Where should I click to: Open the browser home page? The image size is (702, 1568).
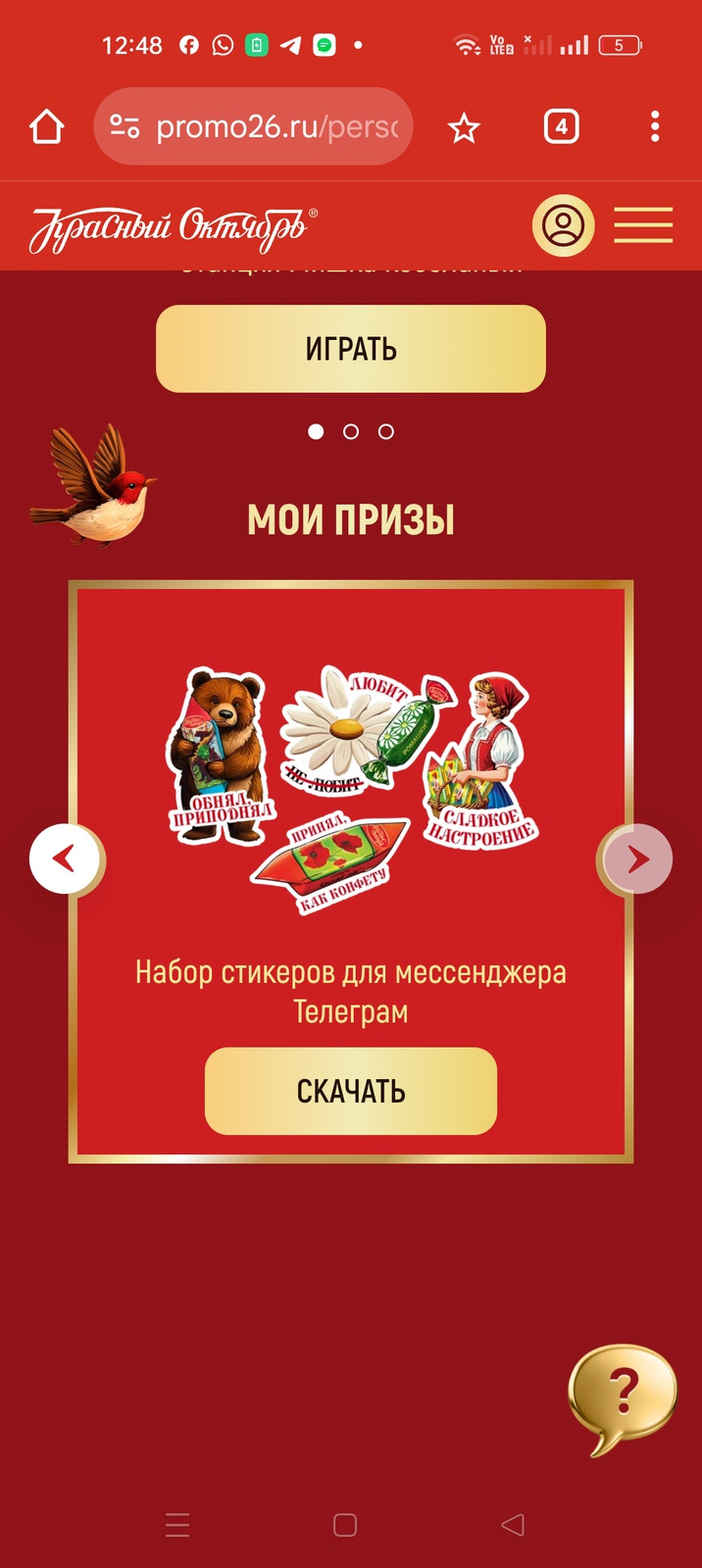[x=46, y=127]
